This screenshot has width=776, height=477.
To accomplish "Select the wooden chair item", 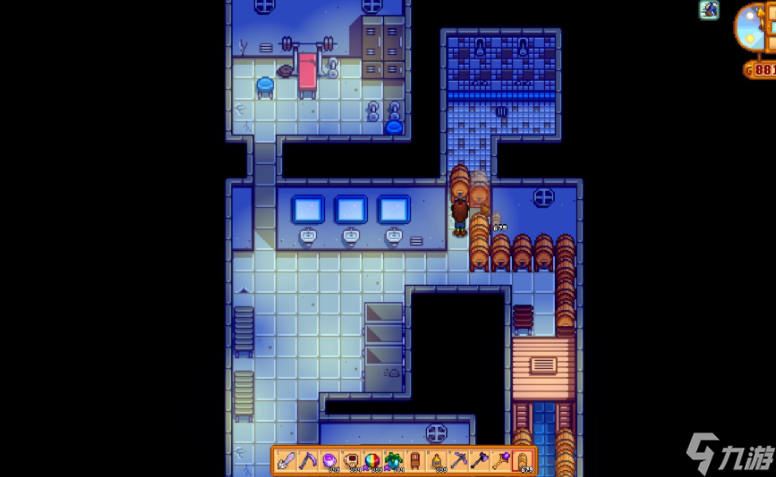I will click(x=415, y=461).
